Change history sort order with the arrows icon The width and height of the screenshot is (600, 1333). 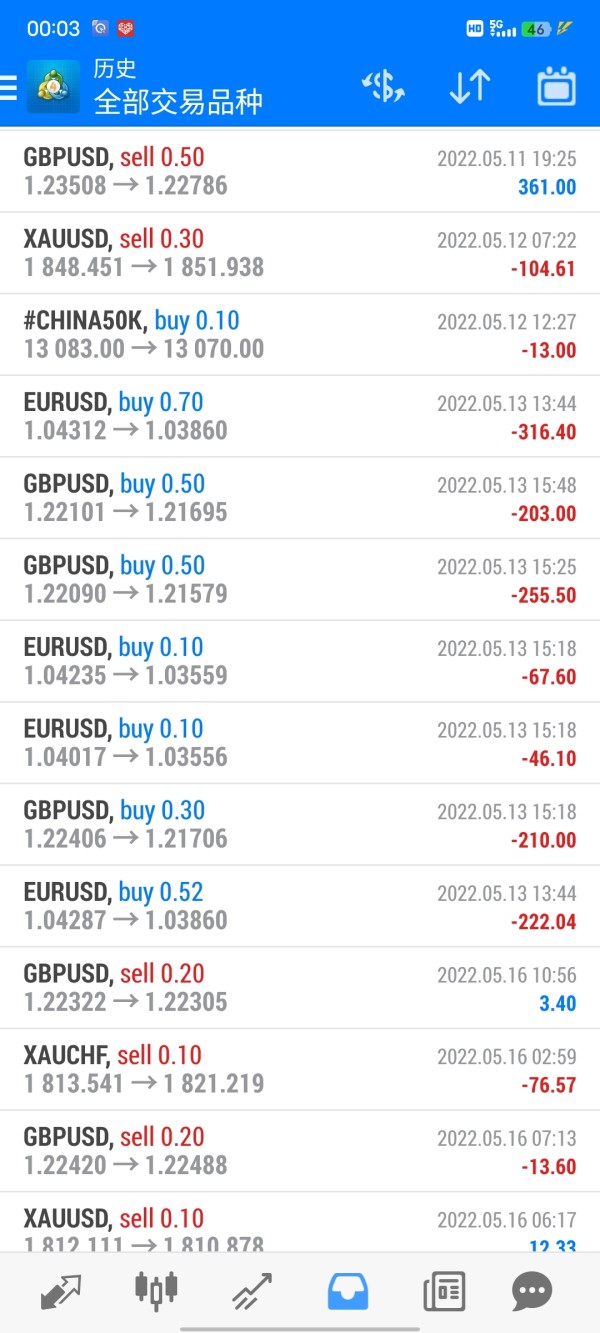click(469, 87)
